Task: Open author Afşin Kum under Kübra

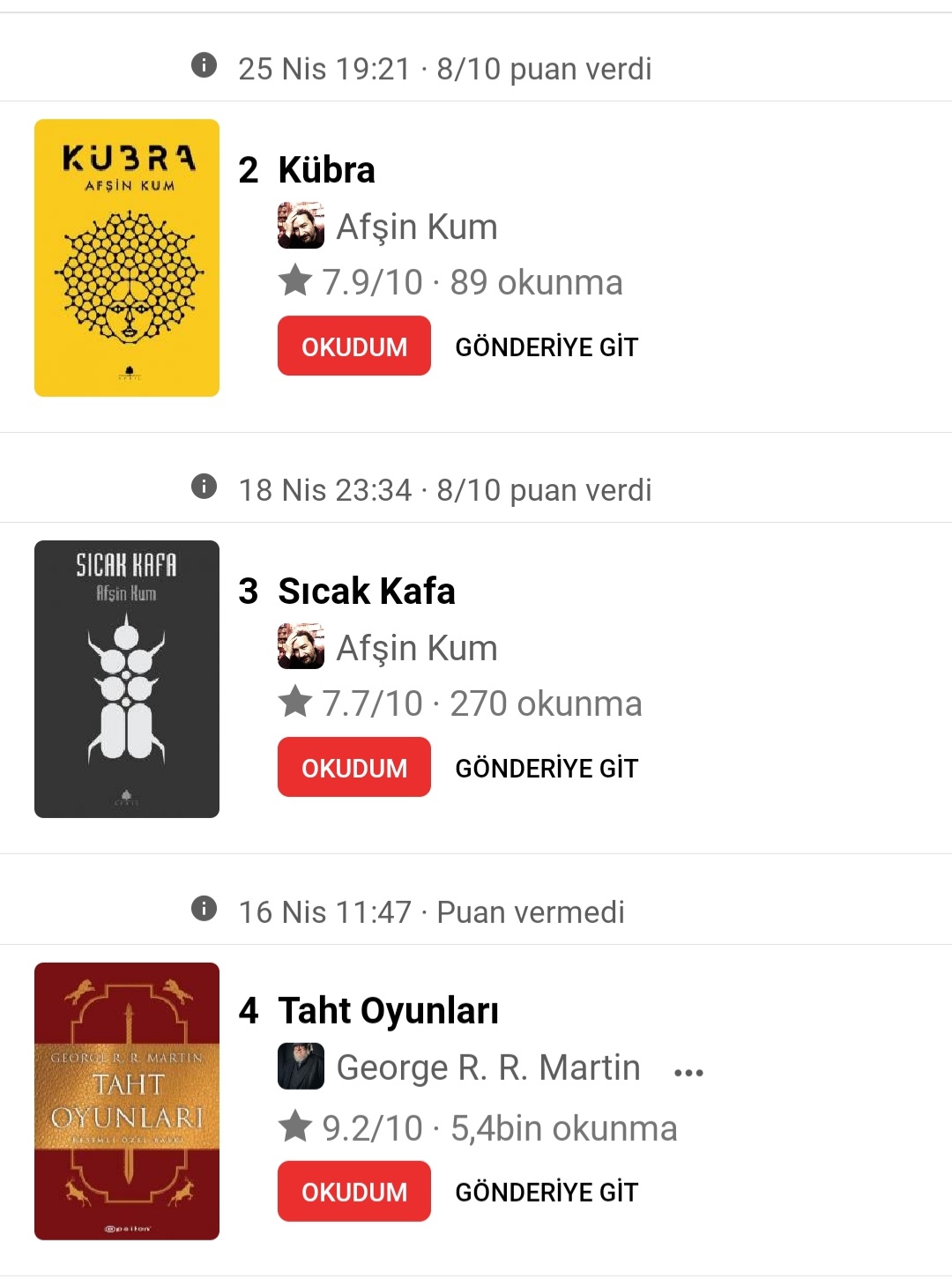Action: tap(416, 227)
